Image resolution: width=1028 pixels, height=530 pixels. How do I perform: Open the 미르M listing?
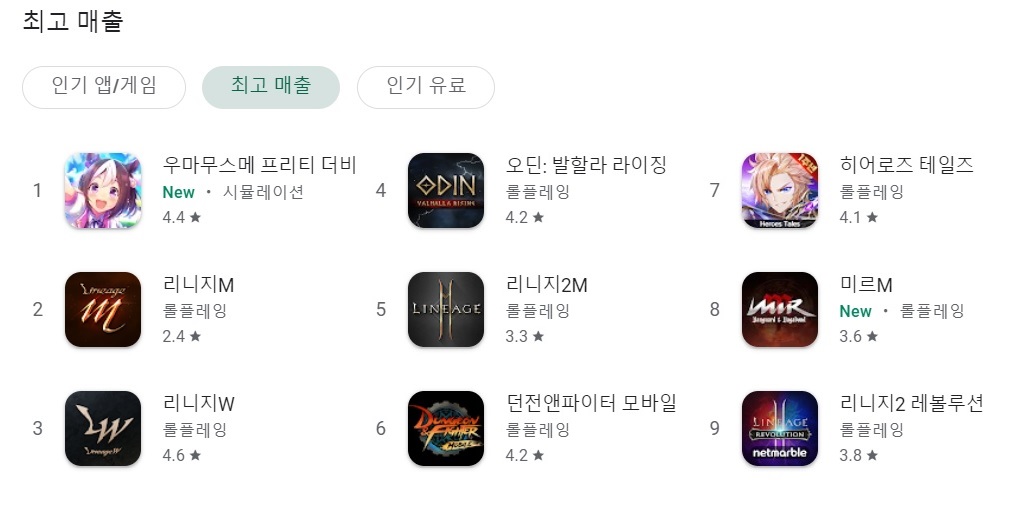866,285
